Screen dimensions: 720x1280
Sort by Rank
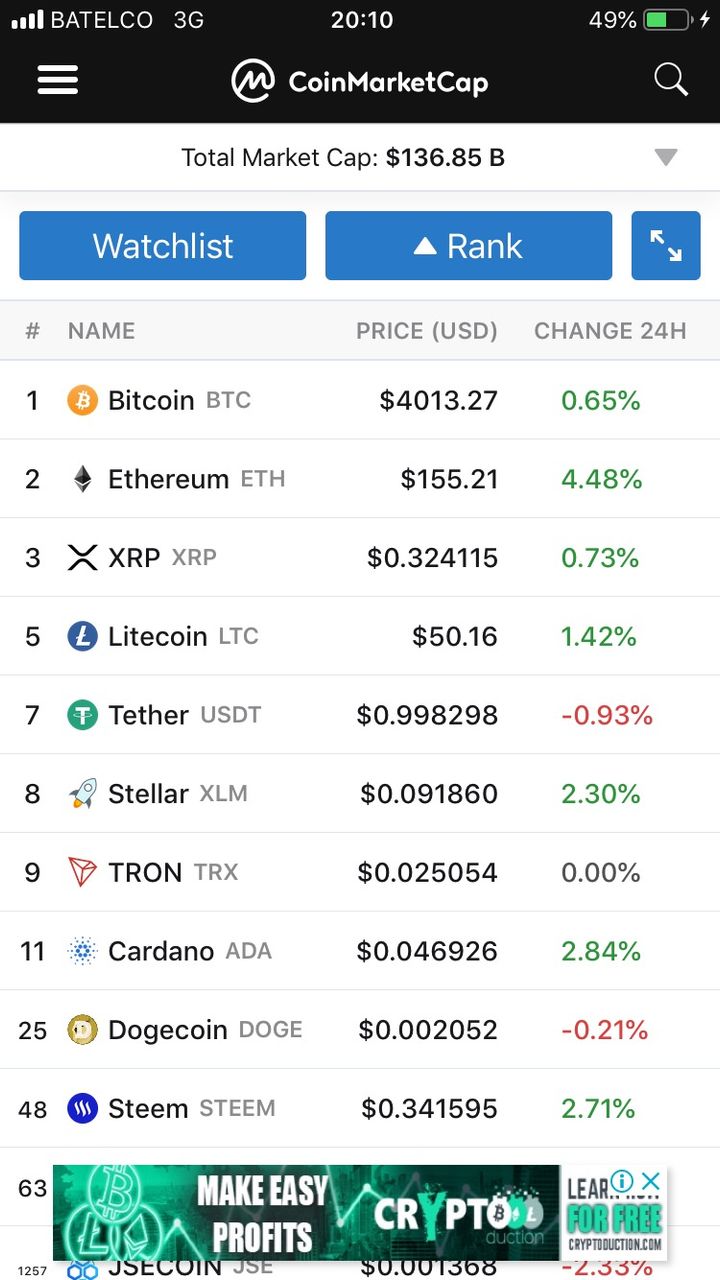pos(468,245)
